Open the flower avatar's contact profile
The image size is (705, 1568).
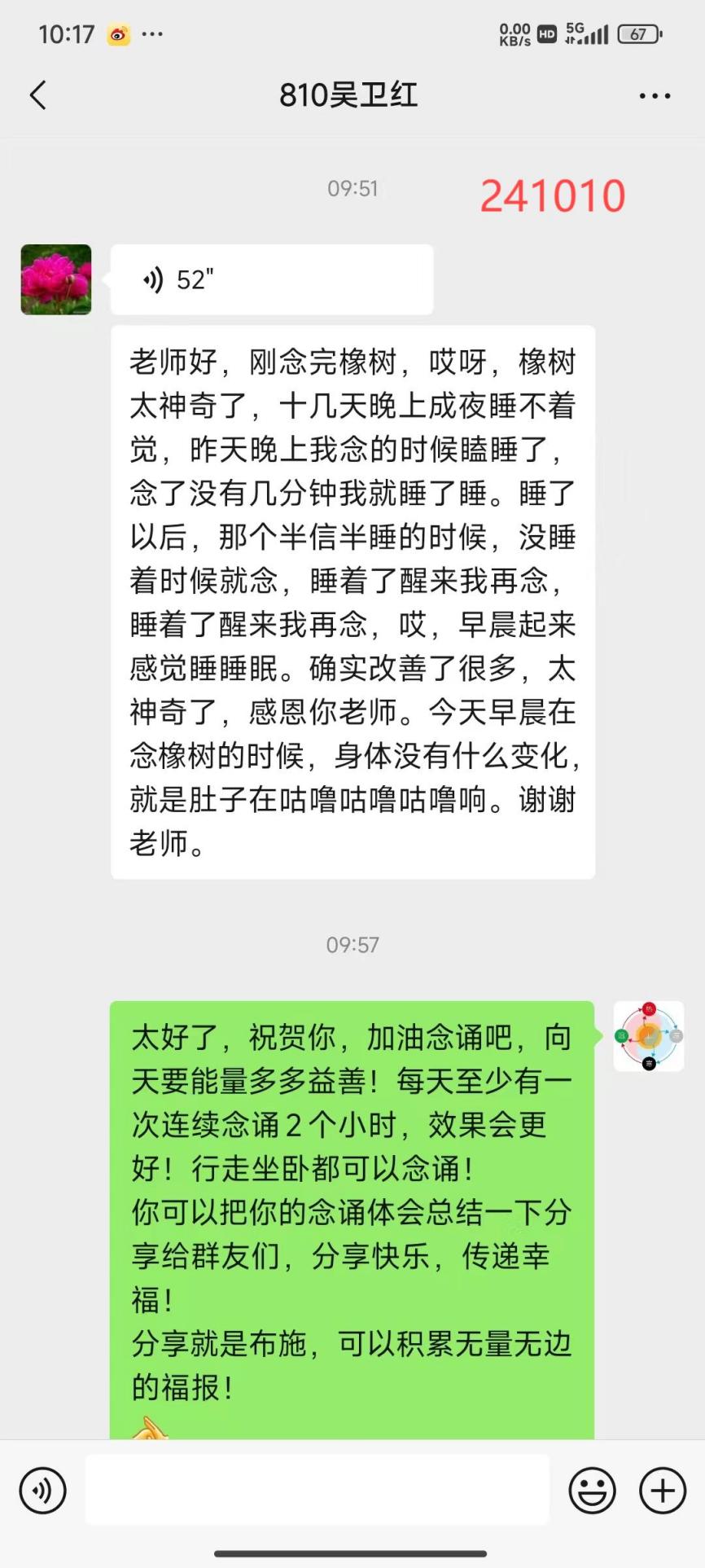pos(56,279)
